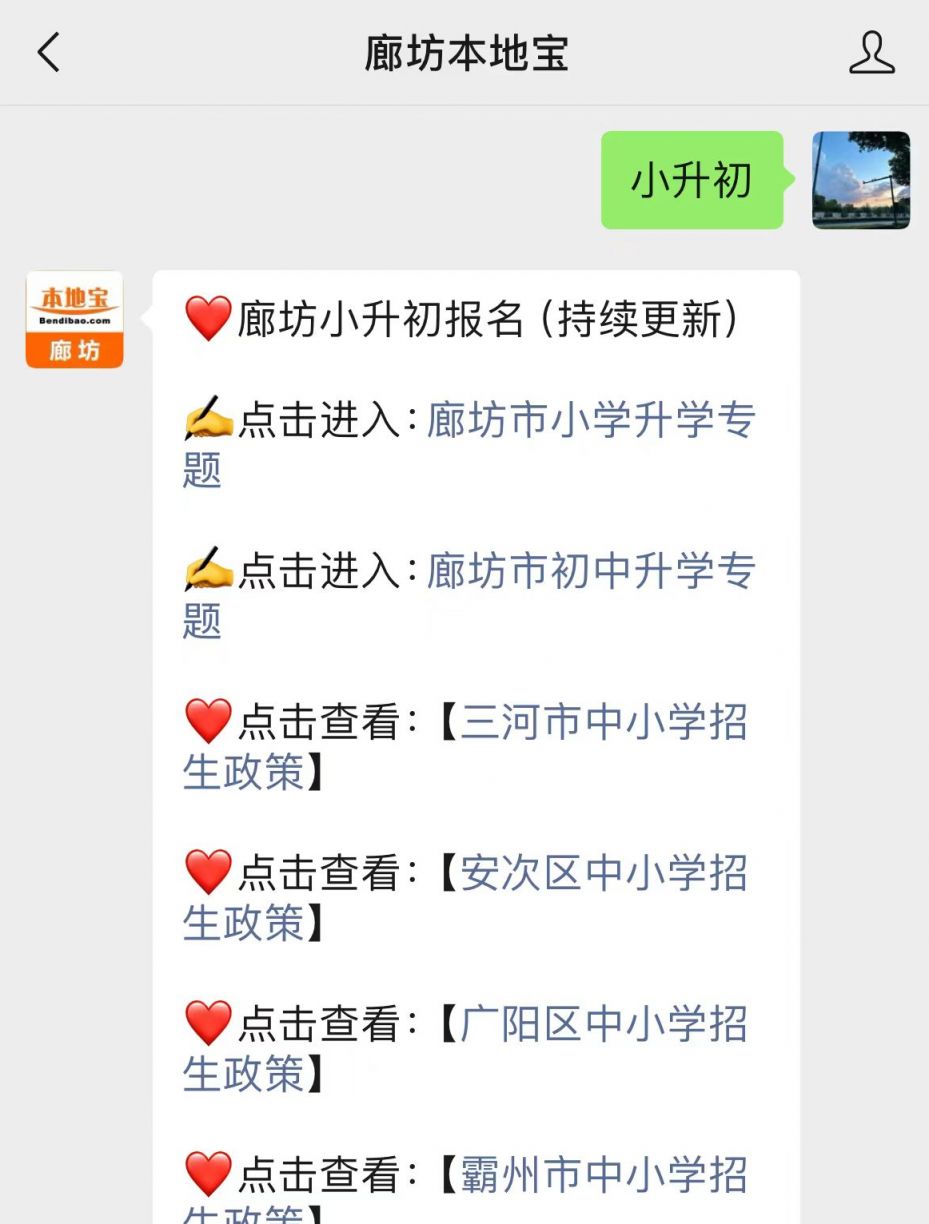
Task: View 霸州市中小学招生政策
Action: click(602, 1175)
